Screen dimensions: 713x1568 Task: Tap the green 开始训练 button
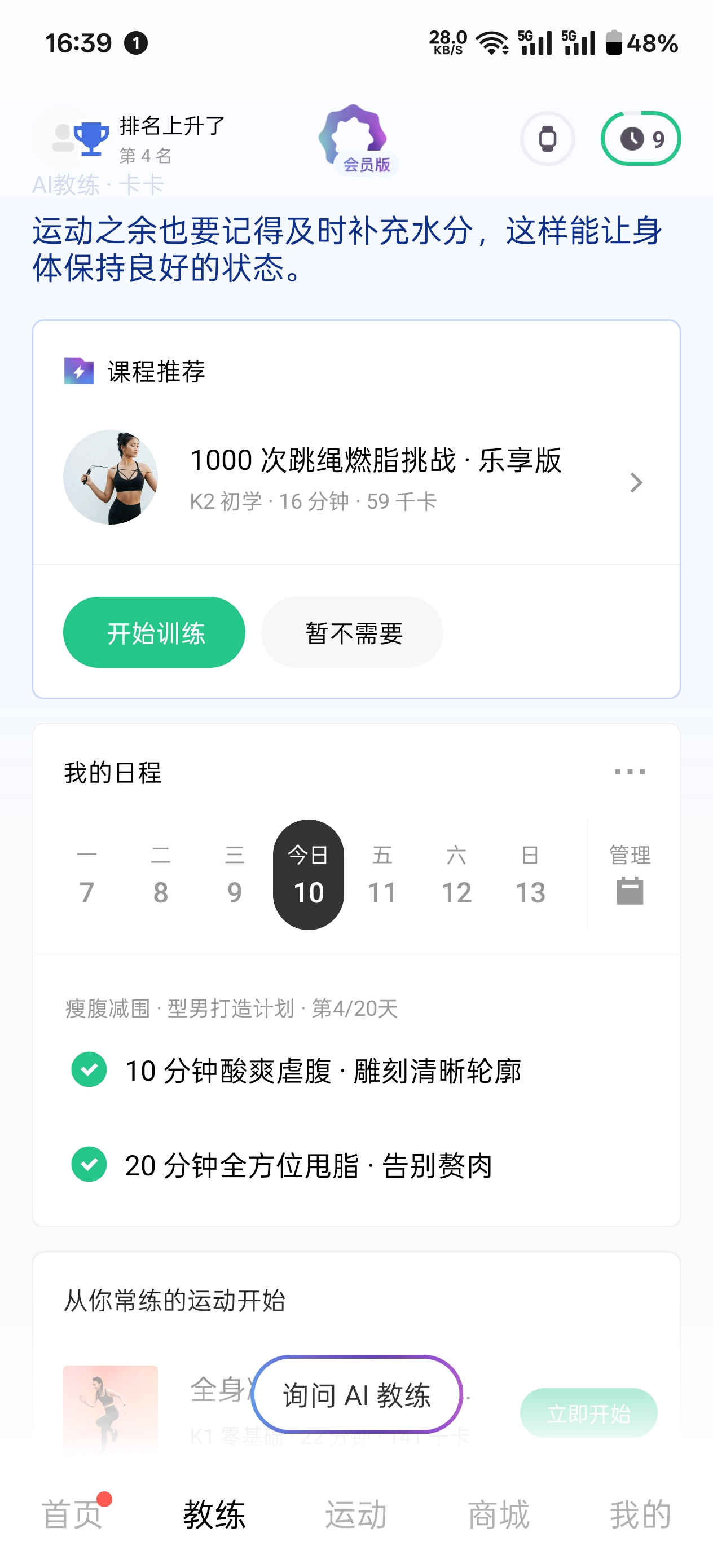click(x=154, y=632)
